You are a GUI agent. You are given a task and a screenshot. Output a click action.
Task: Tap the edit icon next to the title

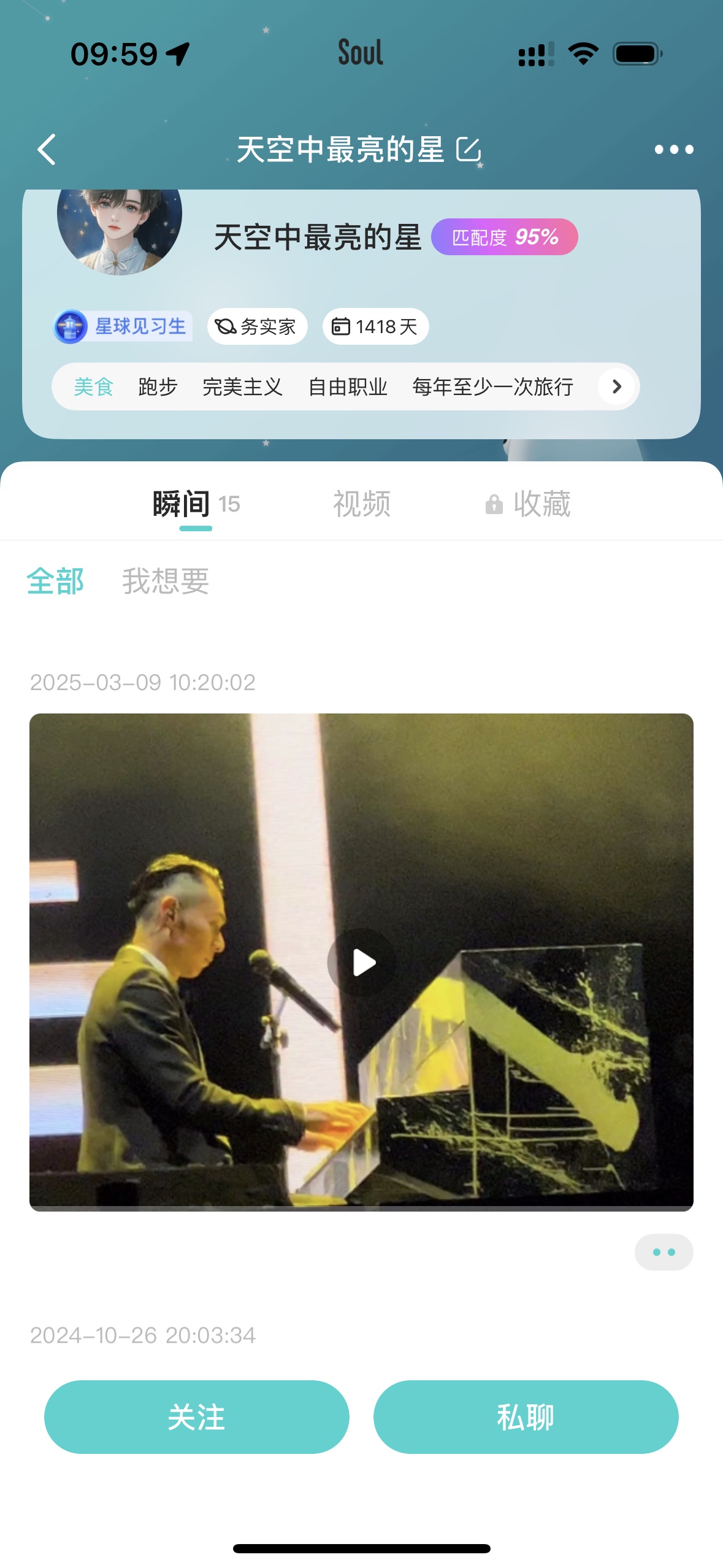pyautogui.click(x=469, y=149)
